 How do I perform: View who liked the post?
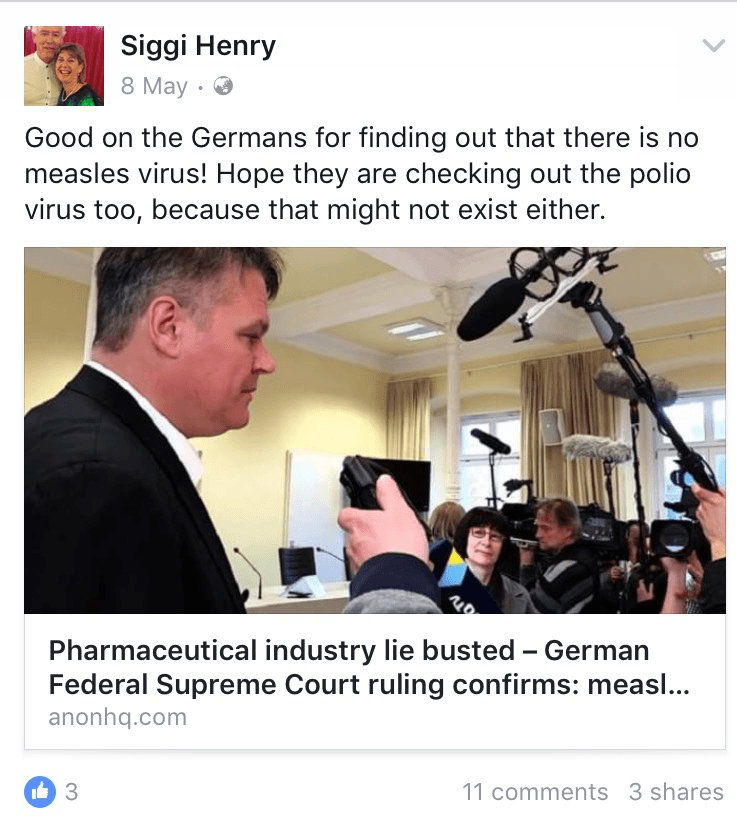[x=54, y=792]
